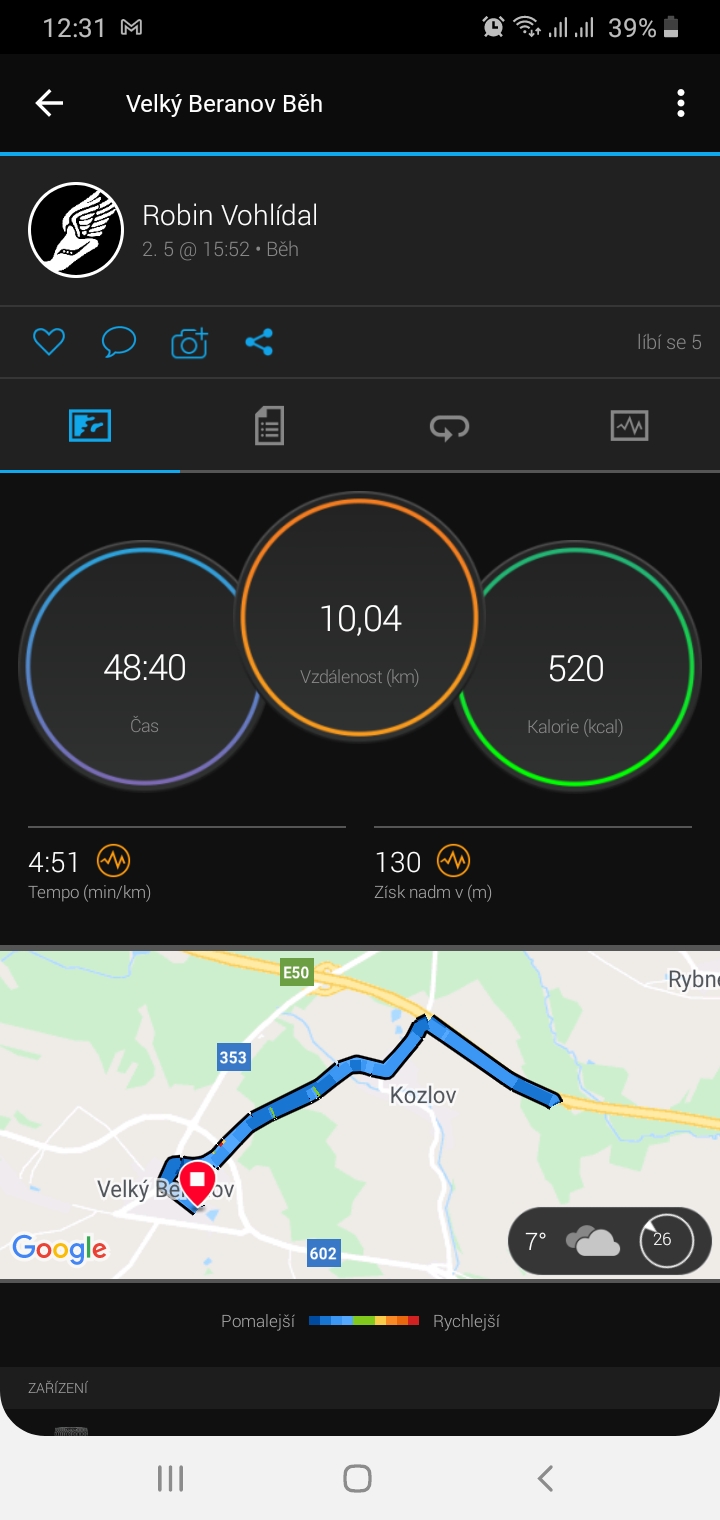Share this activity

point(259,342)
